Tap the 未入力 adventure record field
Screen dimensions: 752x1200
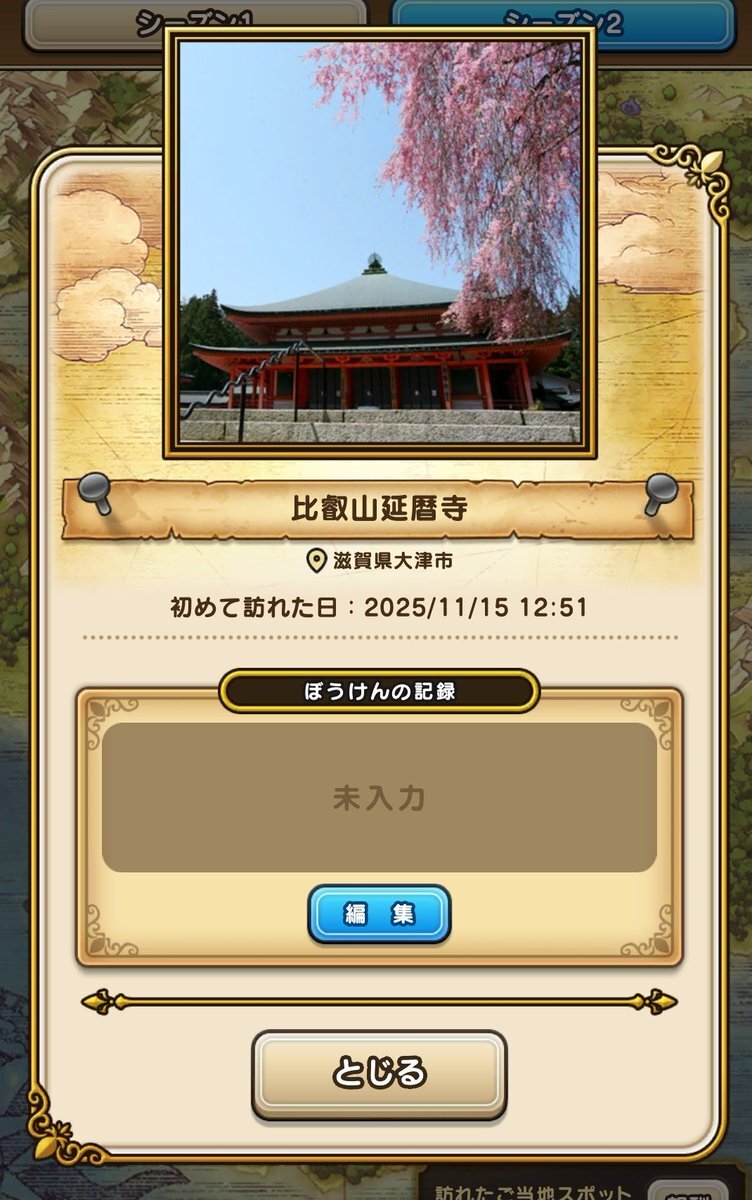379,797
